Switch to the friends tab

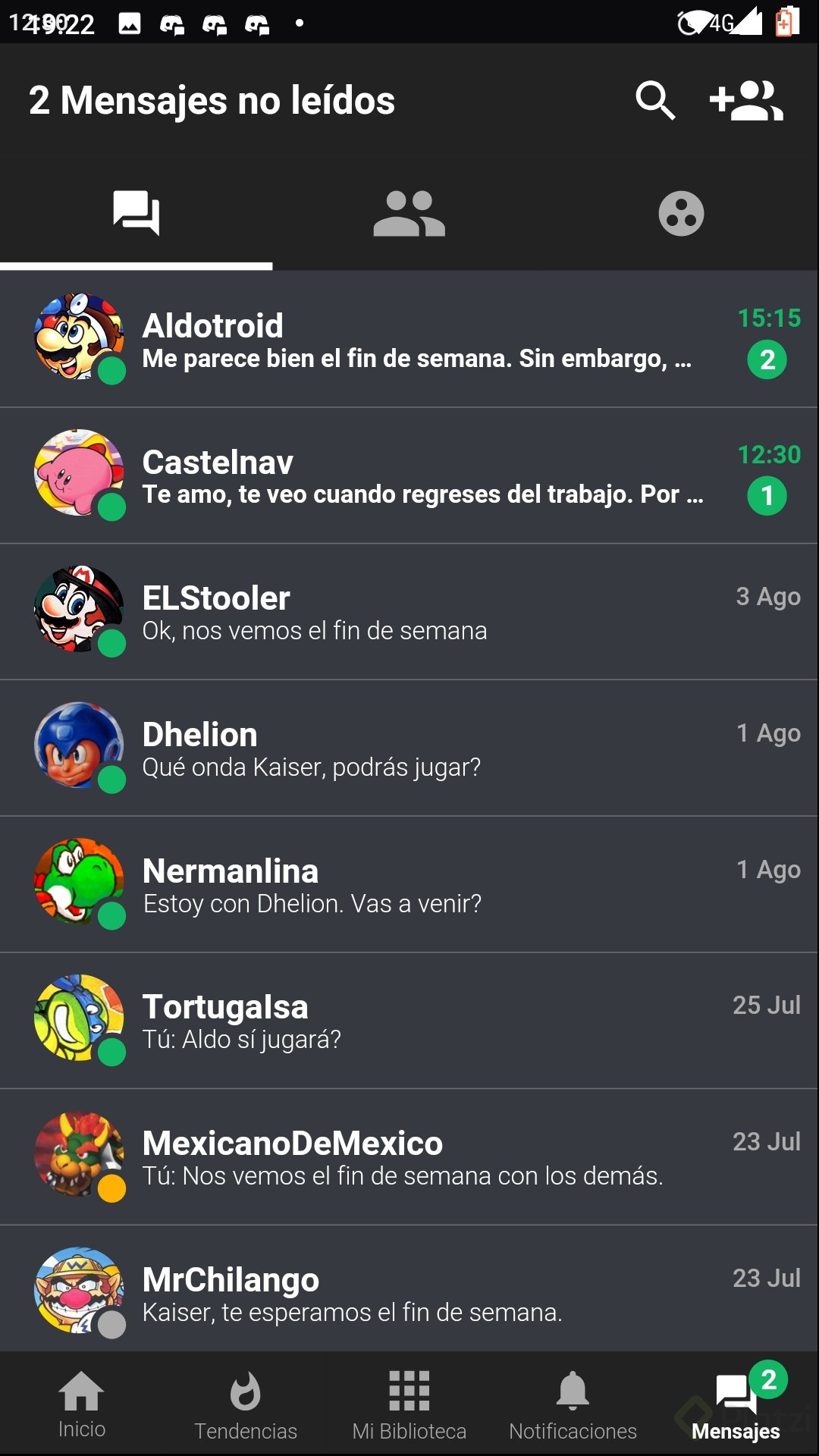click(409, 215)
